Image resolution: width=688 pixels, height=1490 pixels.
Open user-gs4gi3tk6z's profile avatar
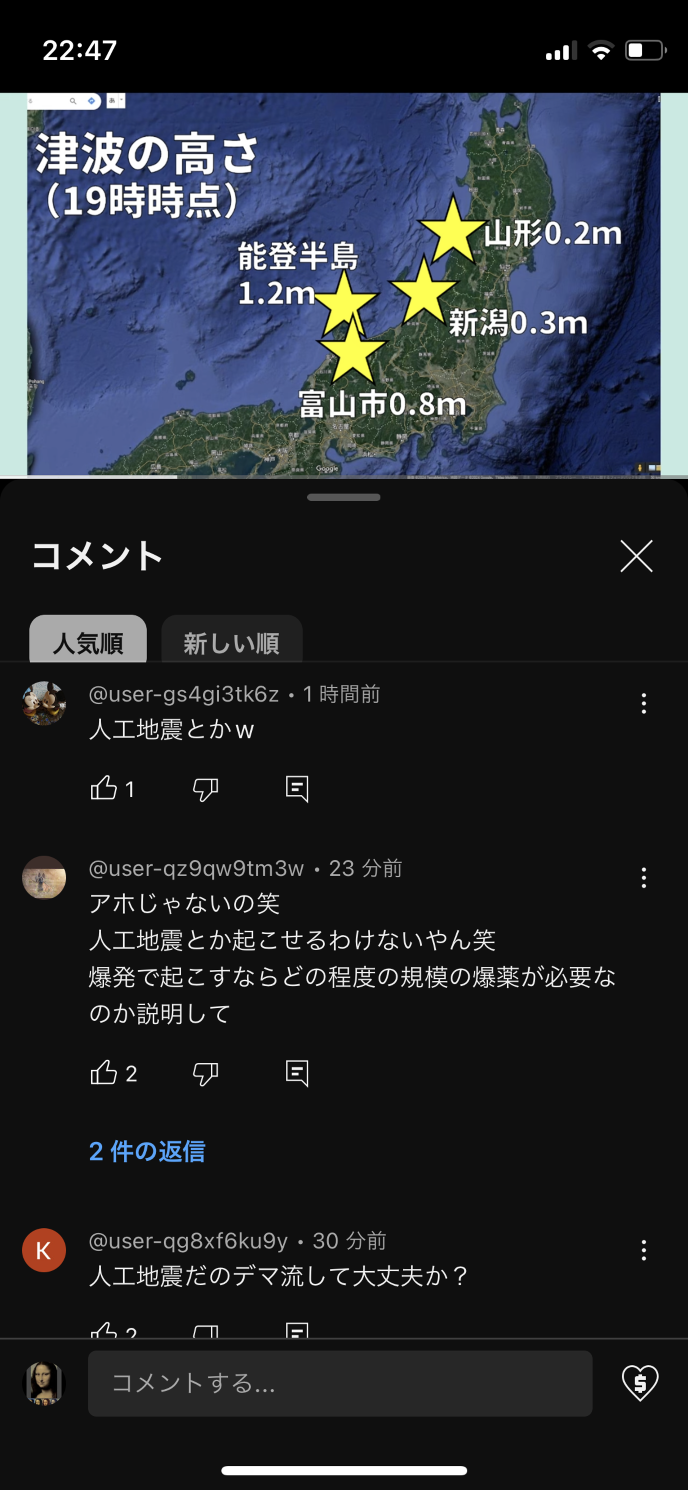[44, 703]
